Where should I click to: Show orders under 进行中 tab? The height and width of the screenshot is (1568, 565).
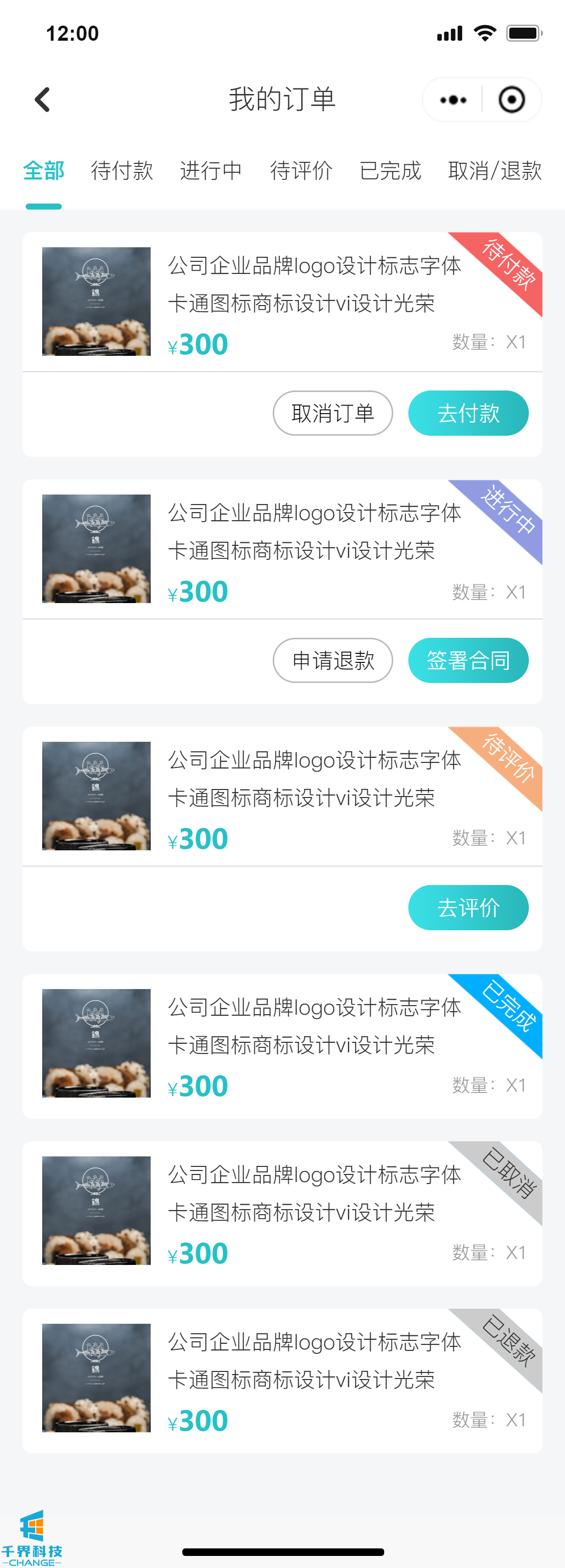click(x=211, y=170)
